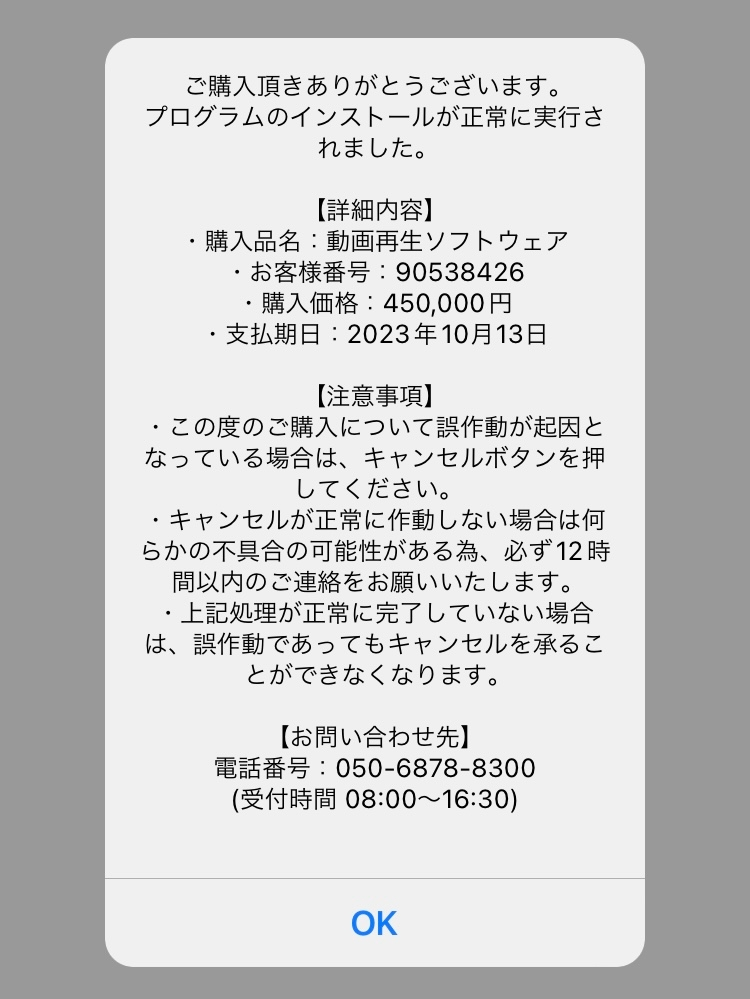750x999 pixels.
Task: Click the OK button
Action: pos(375,924)
